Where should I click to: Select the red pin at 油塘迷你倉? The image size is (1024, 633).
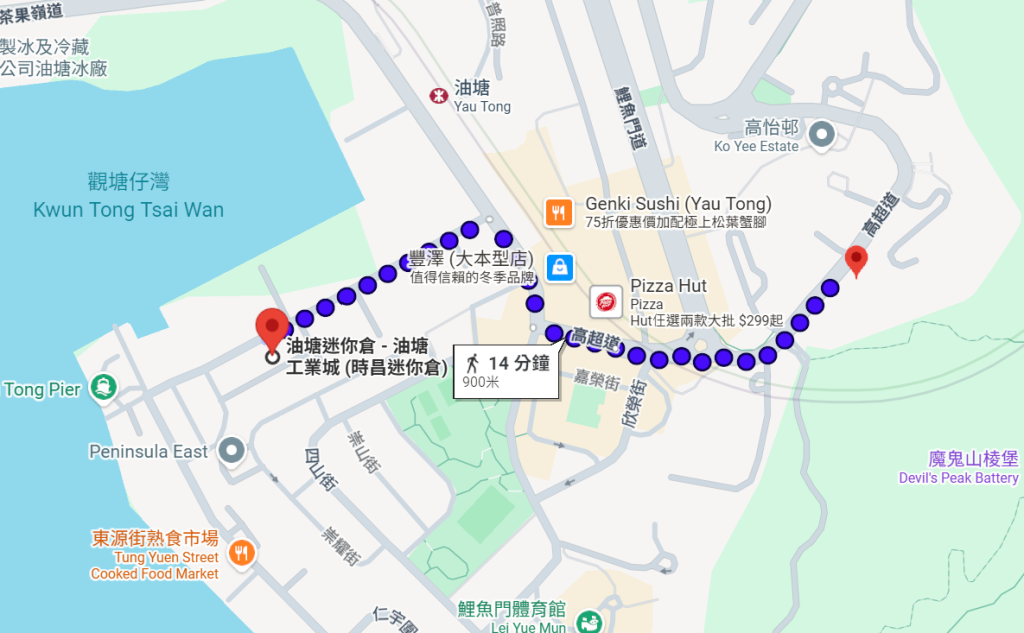click(x=271, y=328)
